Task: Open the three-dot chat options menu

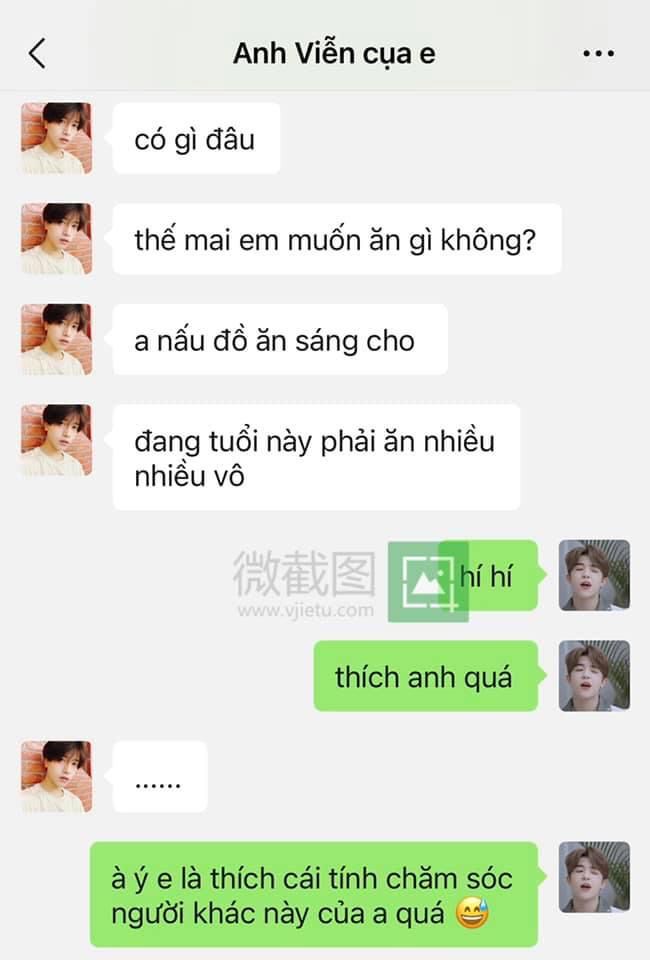Action: pyautogui.click(x=599, y=54)
